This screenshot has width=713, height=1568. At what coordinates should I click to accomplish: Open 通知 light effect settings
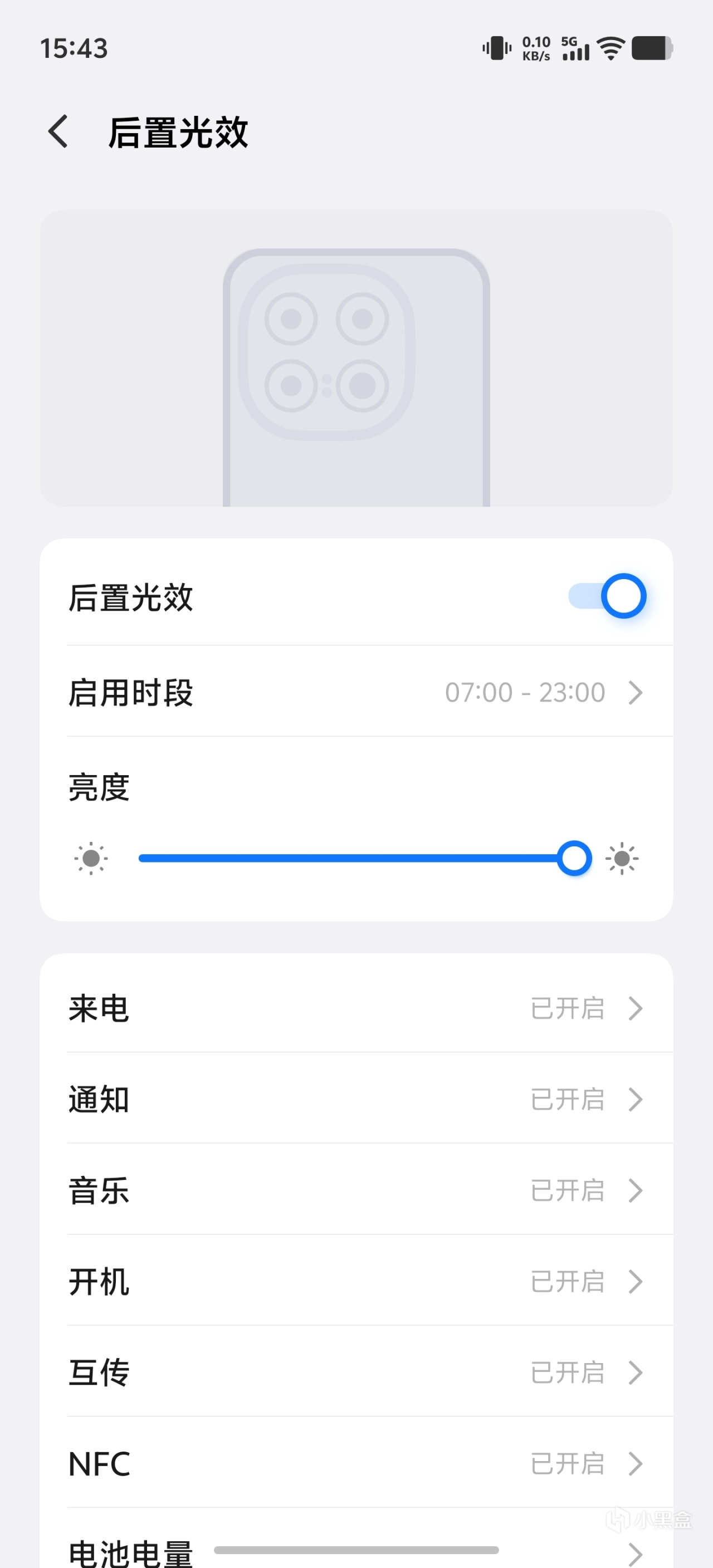point(356,1099)
